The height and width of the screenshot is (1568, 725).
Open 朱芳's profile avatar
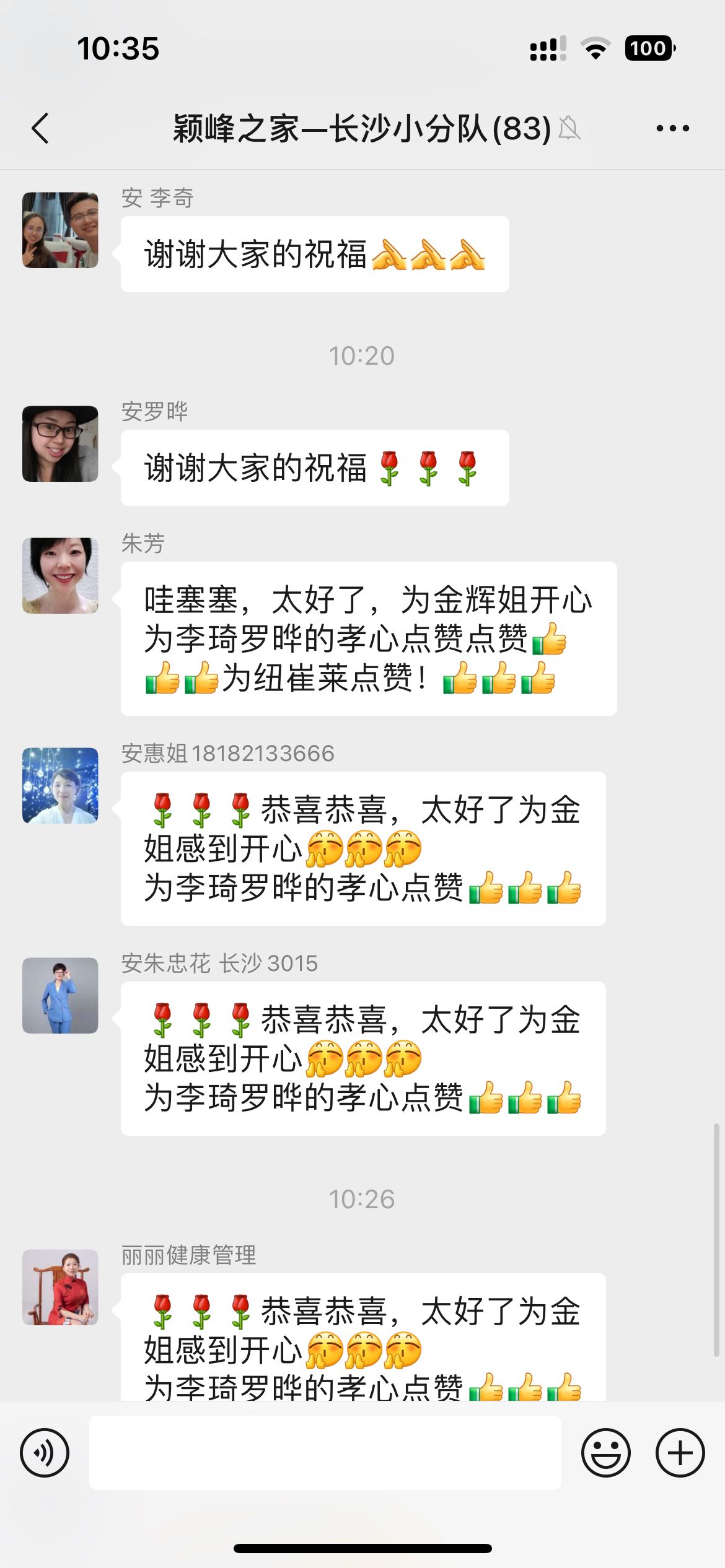(60, 575)
